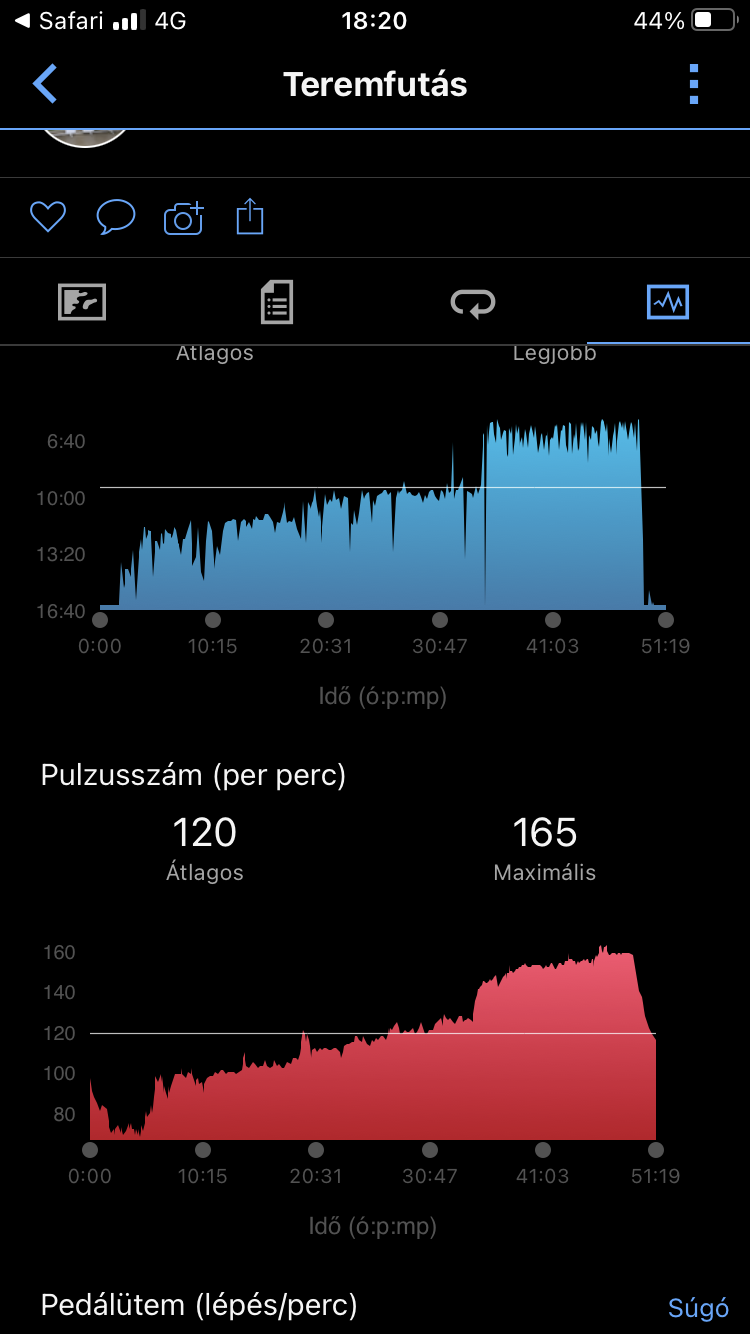
Task: Select the charts tab
Action: pos(668,301)
